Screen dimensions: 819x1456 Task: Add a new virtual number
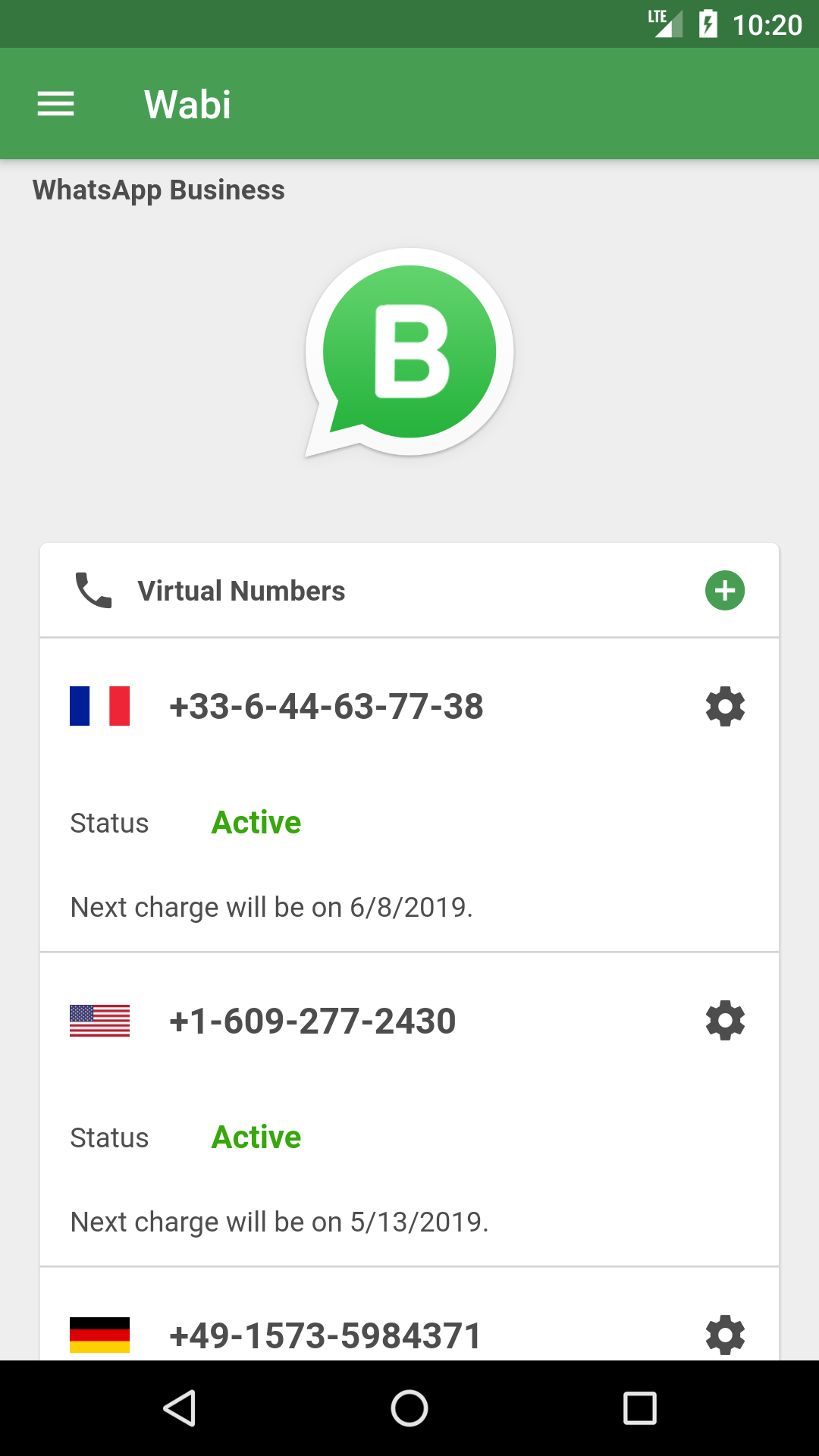(x=724, y=591)
